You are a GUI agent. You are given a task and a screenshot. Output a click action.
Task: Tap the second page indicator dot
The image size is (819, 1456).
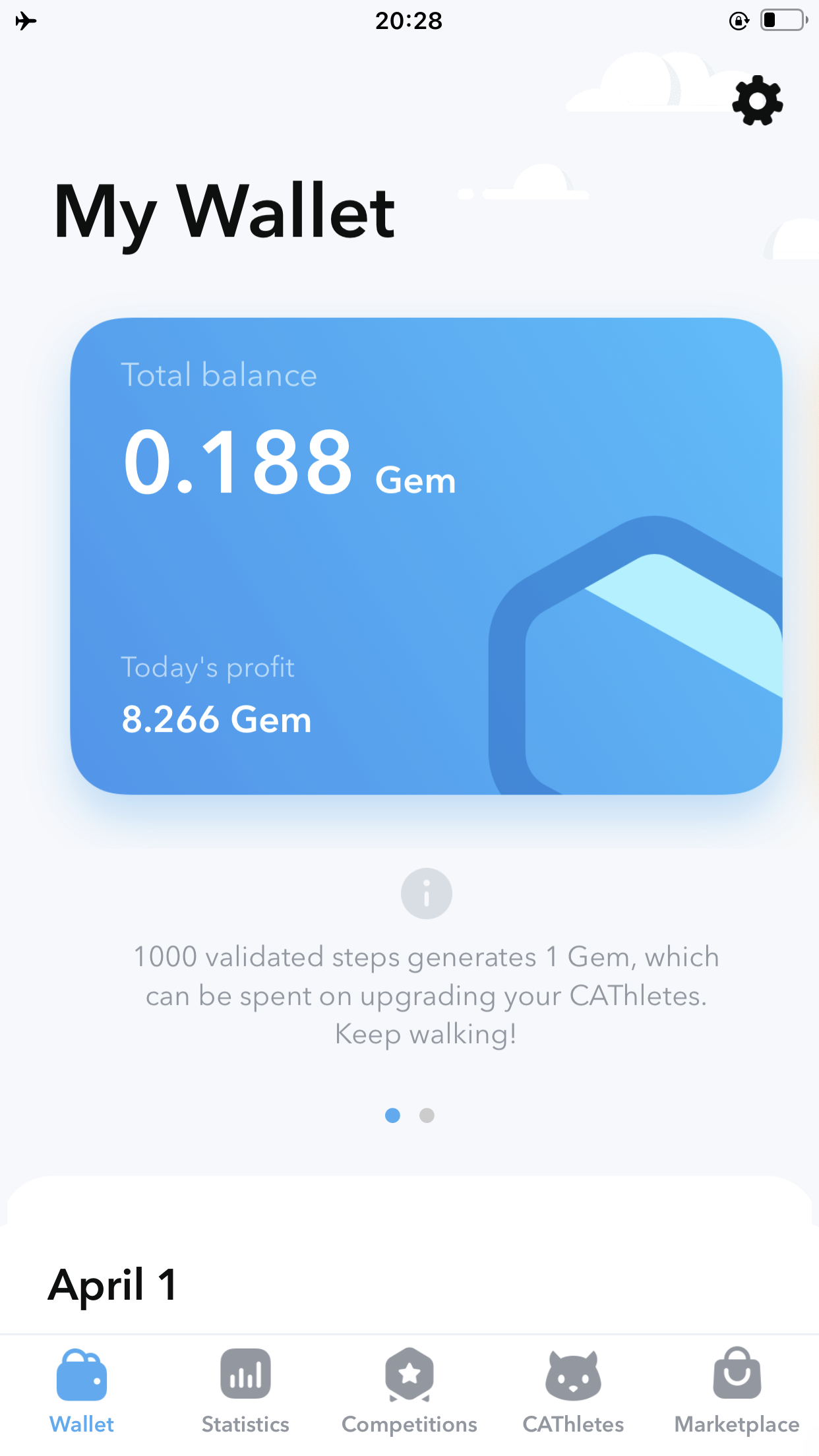click(x=427, y=1115)
